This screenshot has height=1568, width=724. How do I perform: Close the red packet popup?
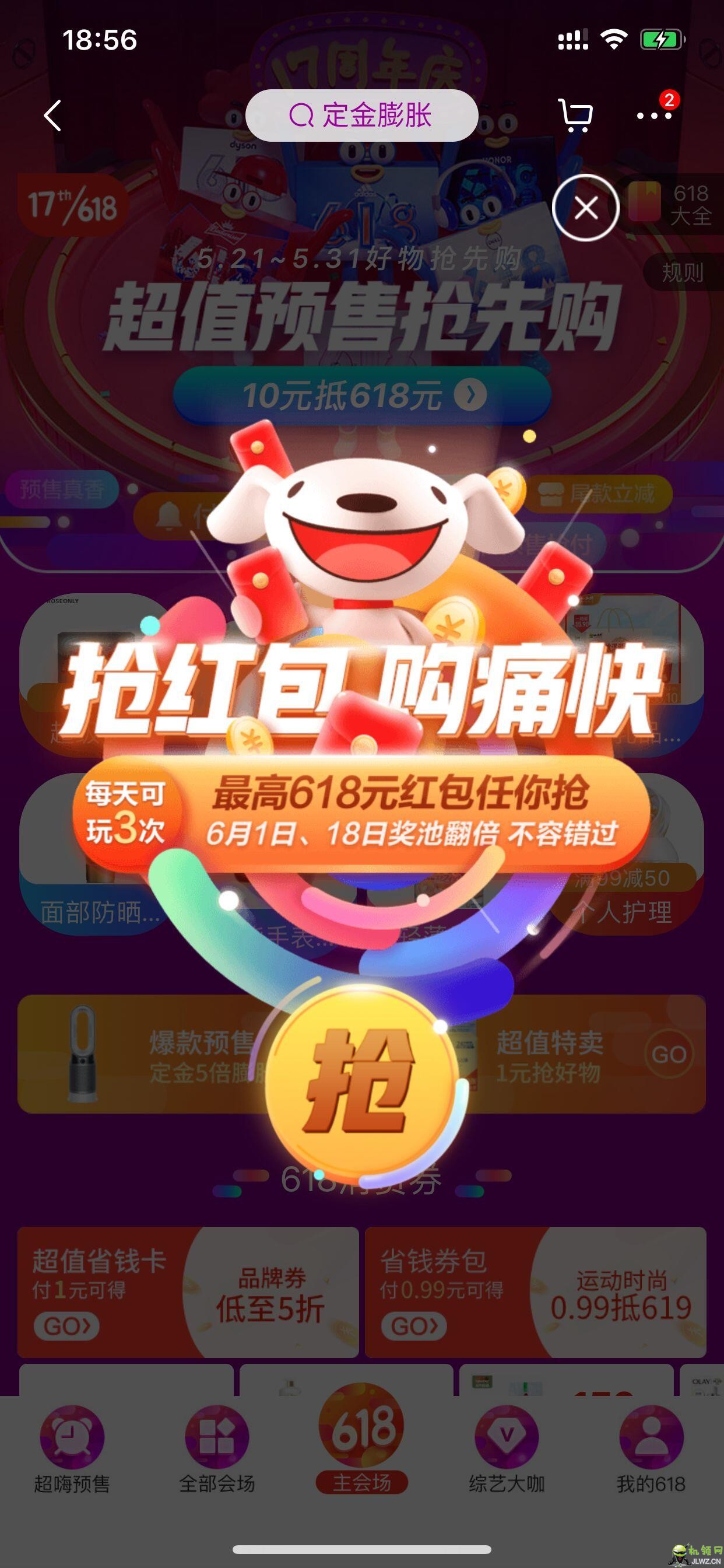tap(585, 208)
